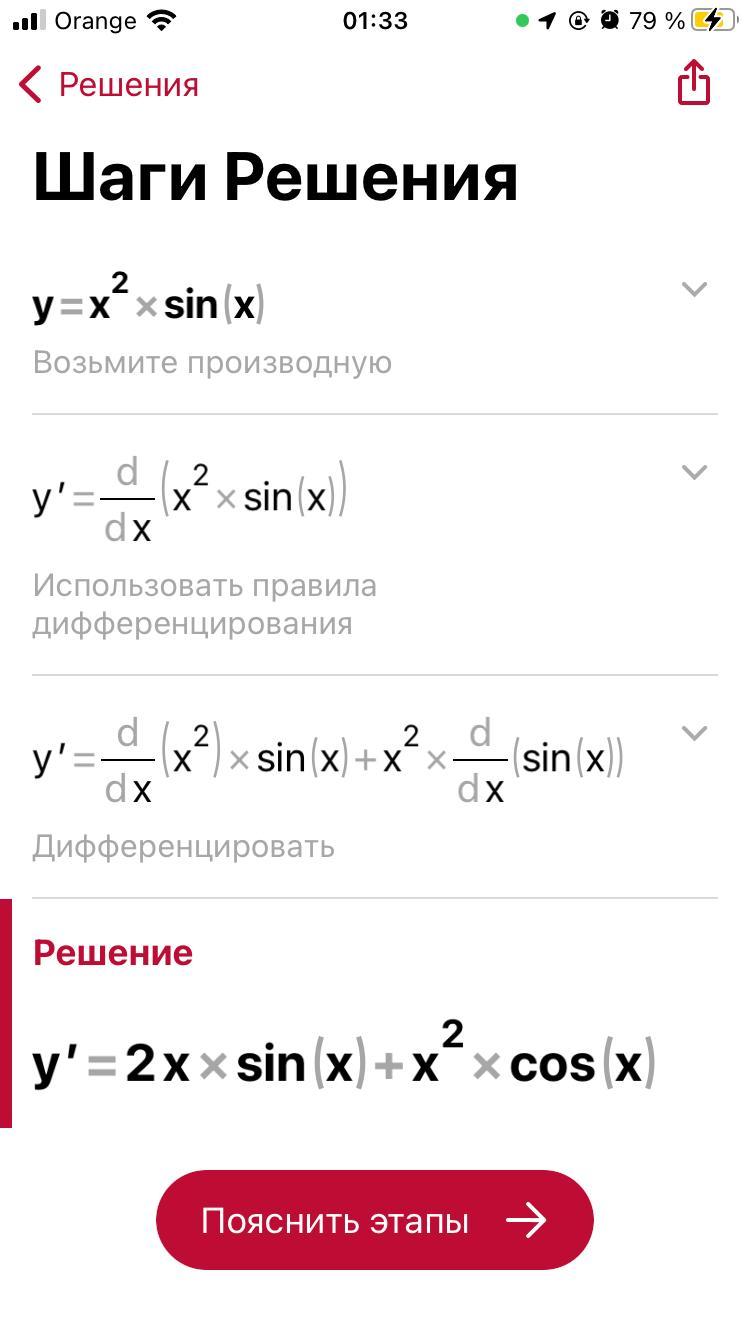The image size is (750, 1334).
Task: Expand the step 'Использовать правила дифференцирования'
Action: (x=694, y=472)
